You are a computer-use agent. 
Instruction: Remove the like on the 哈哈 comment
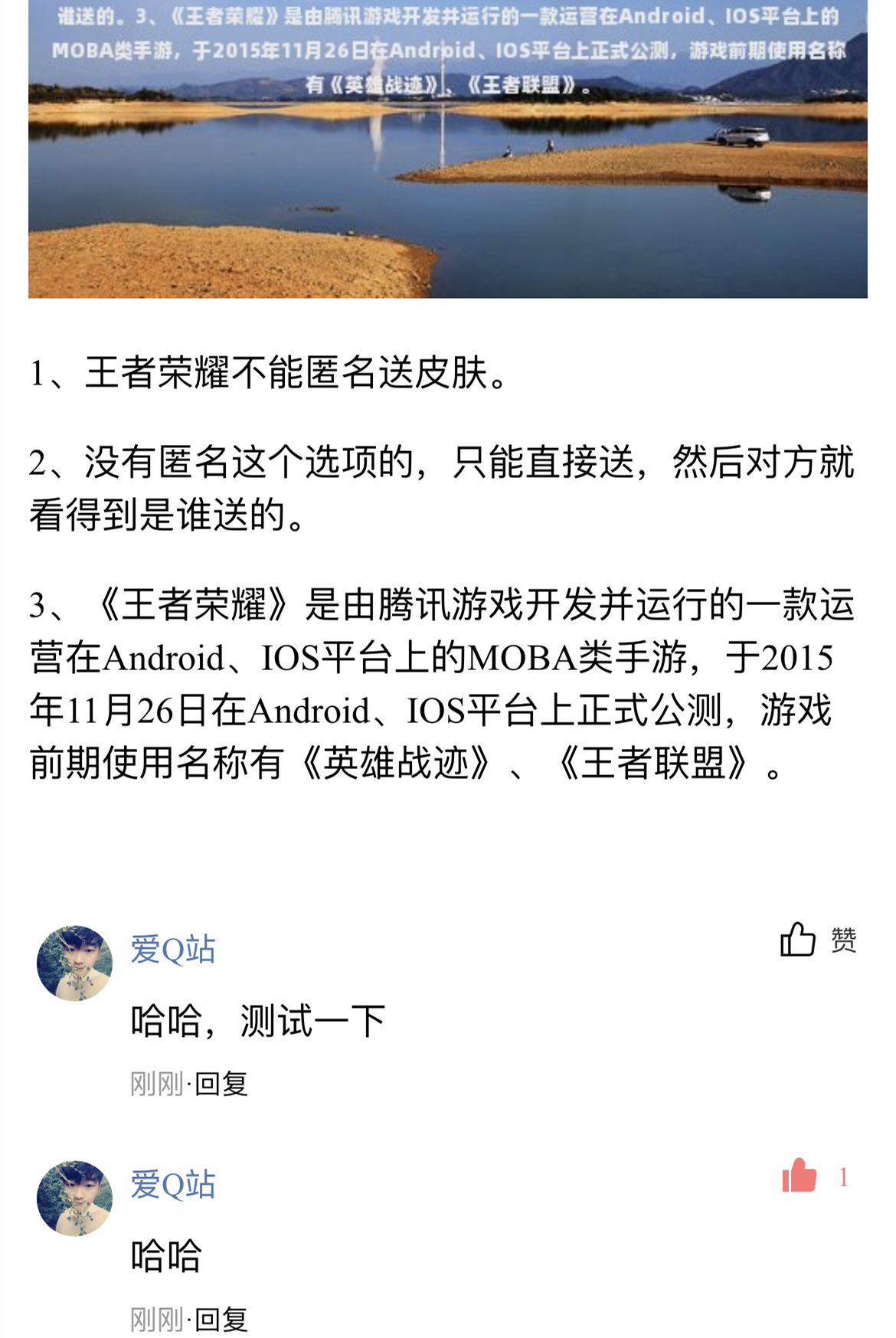[800, 1176]
